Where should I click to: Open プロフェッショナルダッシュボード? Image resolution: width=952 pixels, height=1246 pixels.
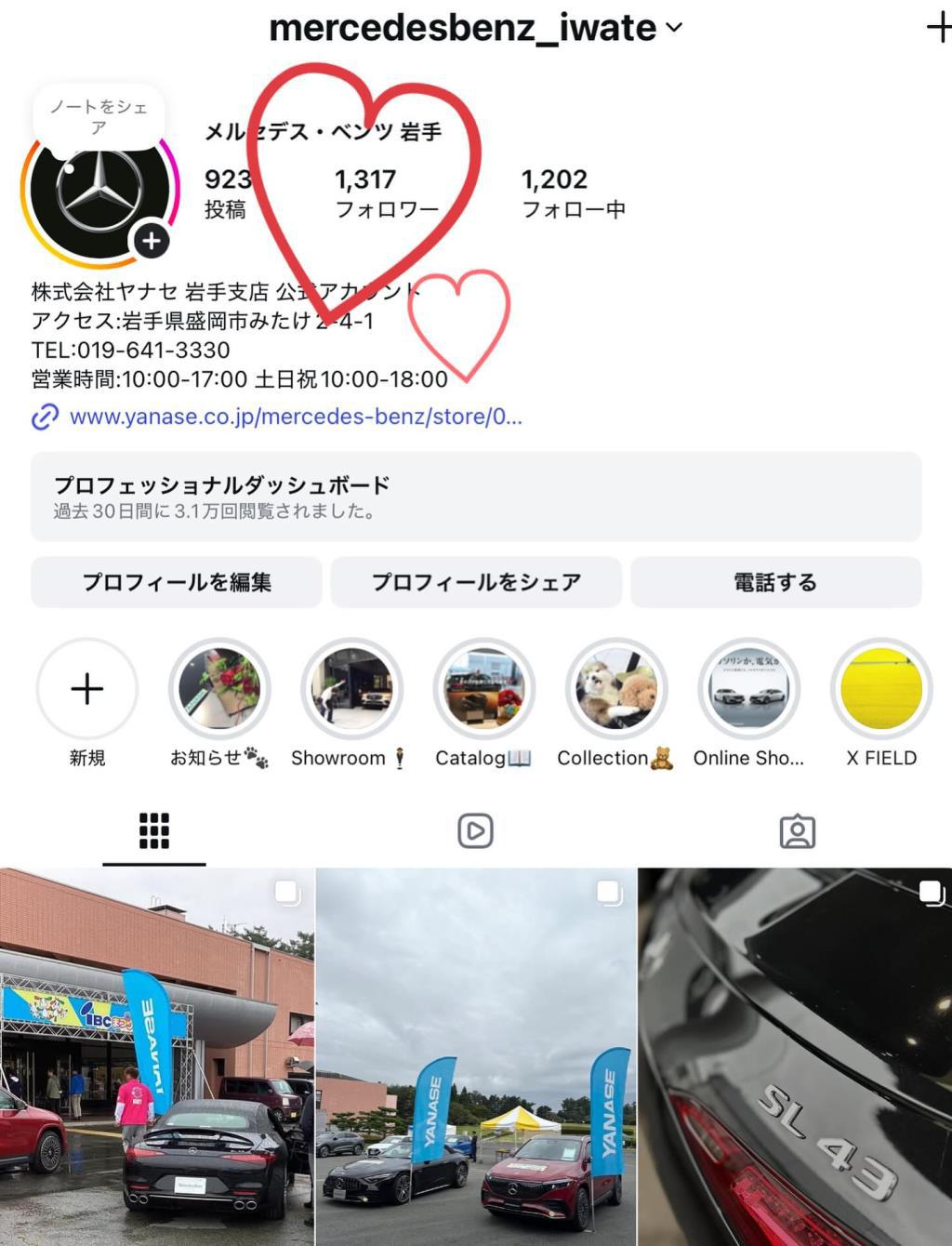476,497
